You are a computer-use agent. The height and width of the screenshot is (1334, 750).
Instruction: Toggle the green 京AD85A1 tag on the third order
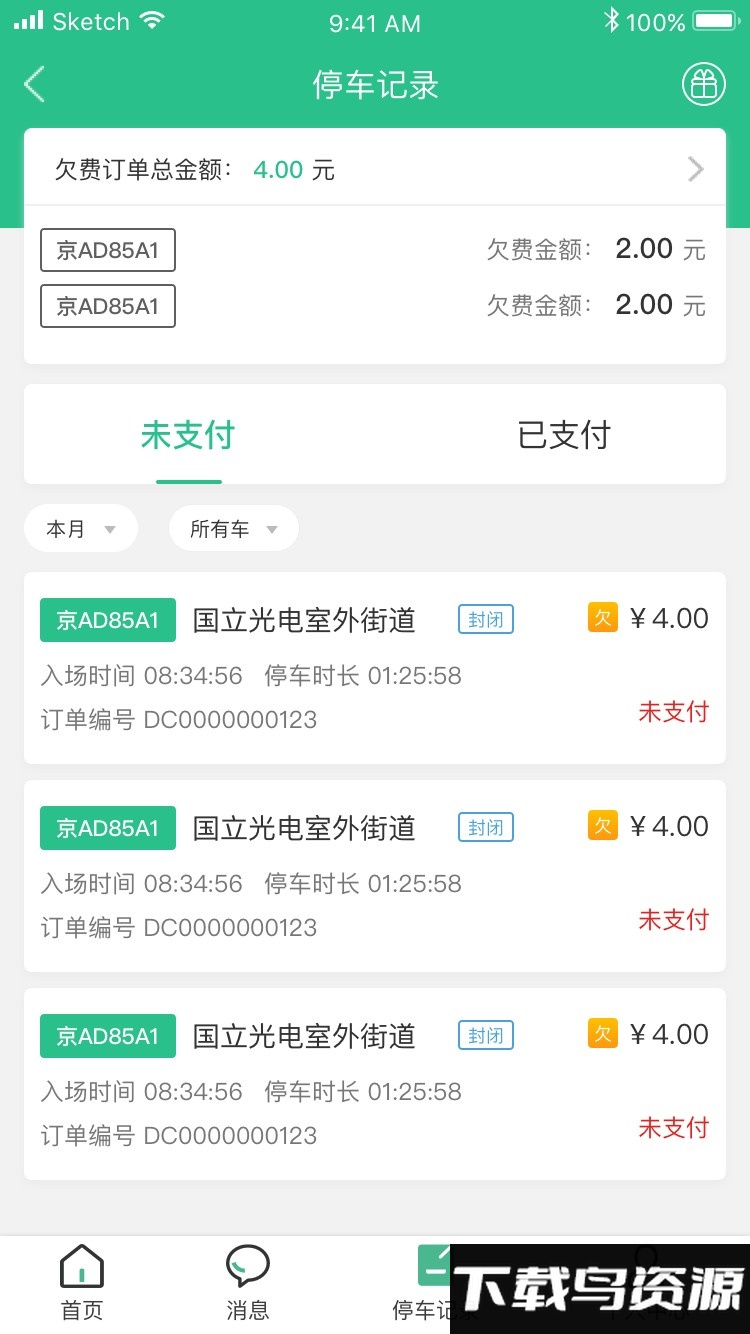(x=107, y=1036)
